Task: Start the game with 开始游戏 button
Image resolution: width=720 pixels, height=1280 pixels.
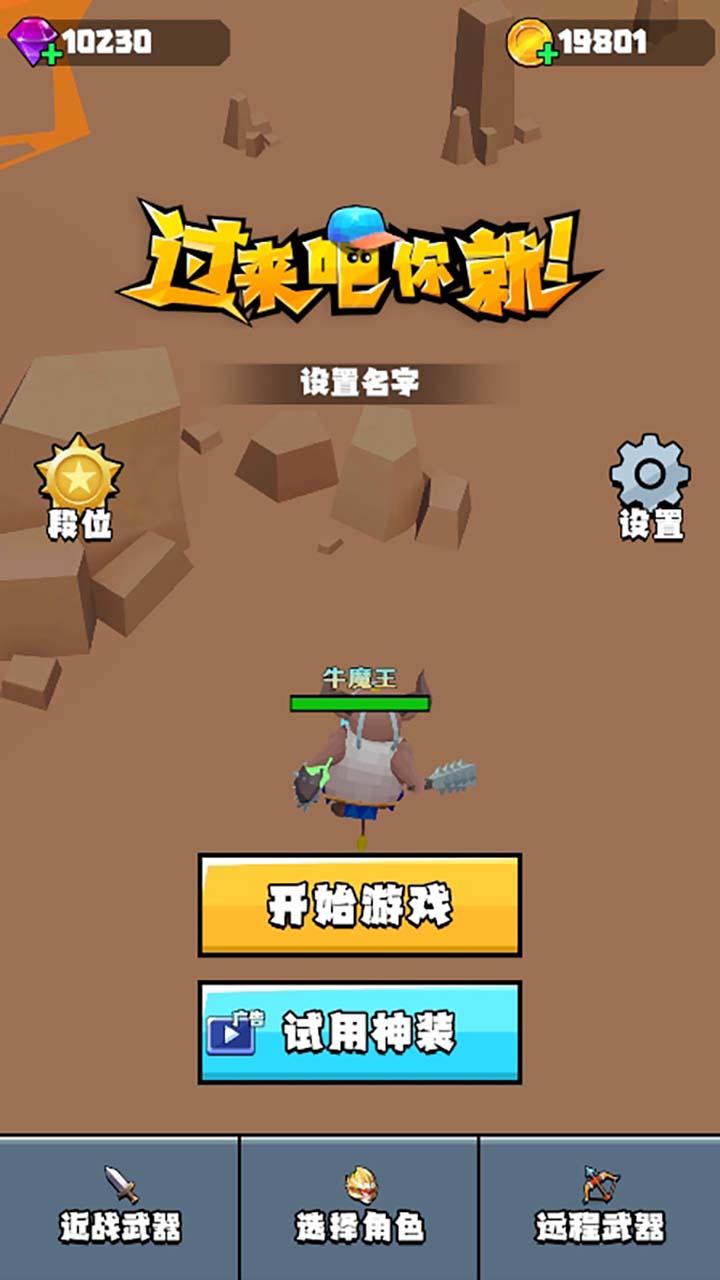Action: coord(360,904)
